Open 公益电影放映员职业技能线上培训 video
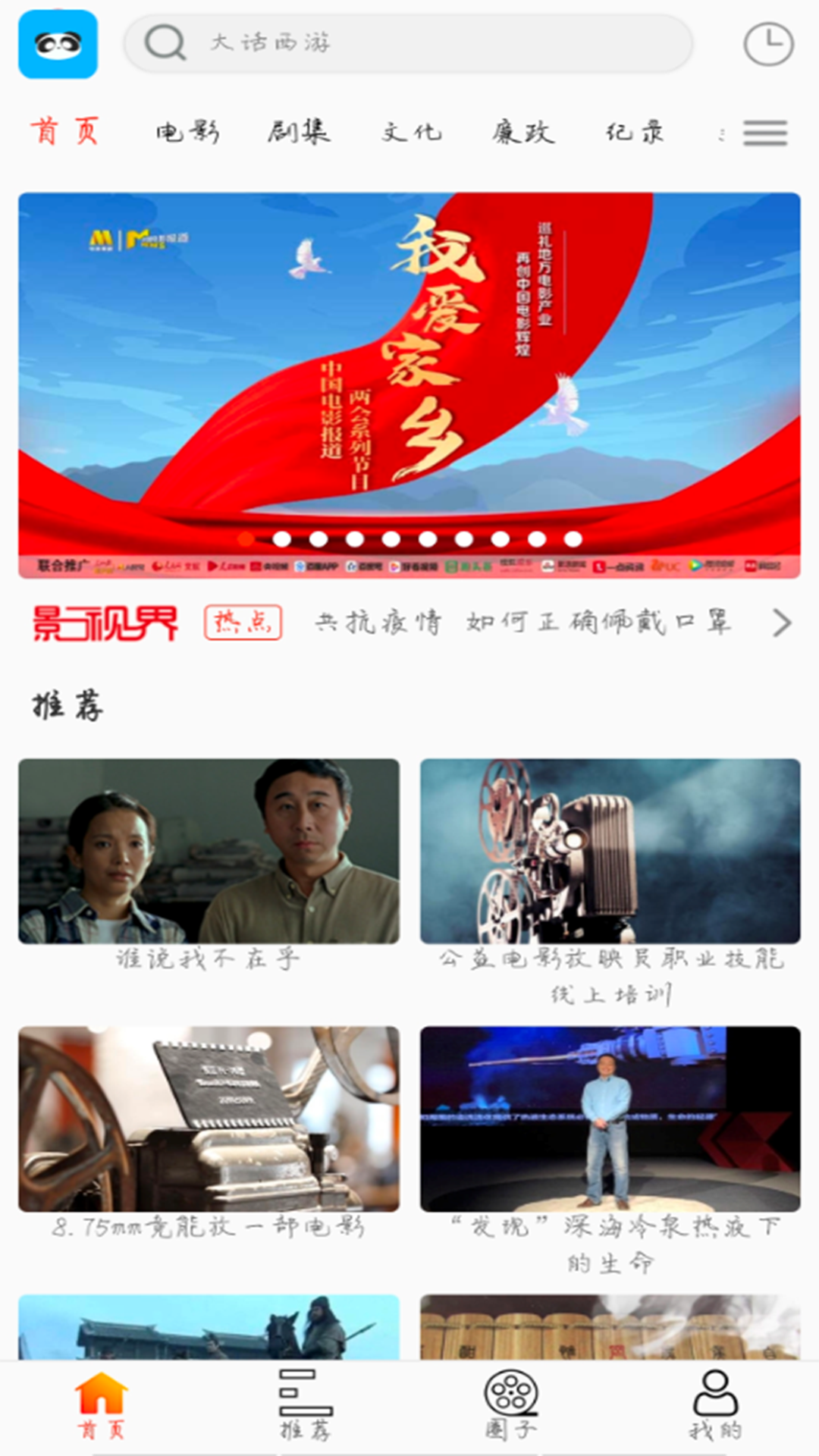 pos(610,852)
